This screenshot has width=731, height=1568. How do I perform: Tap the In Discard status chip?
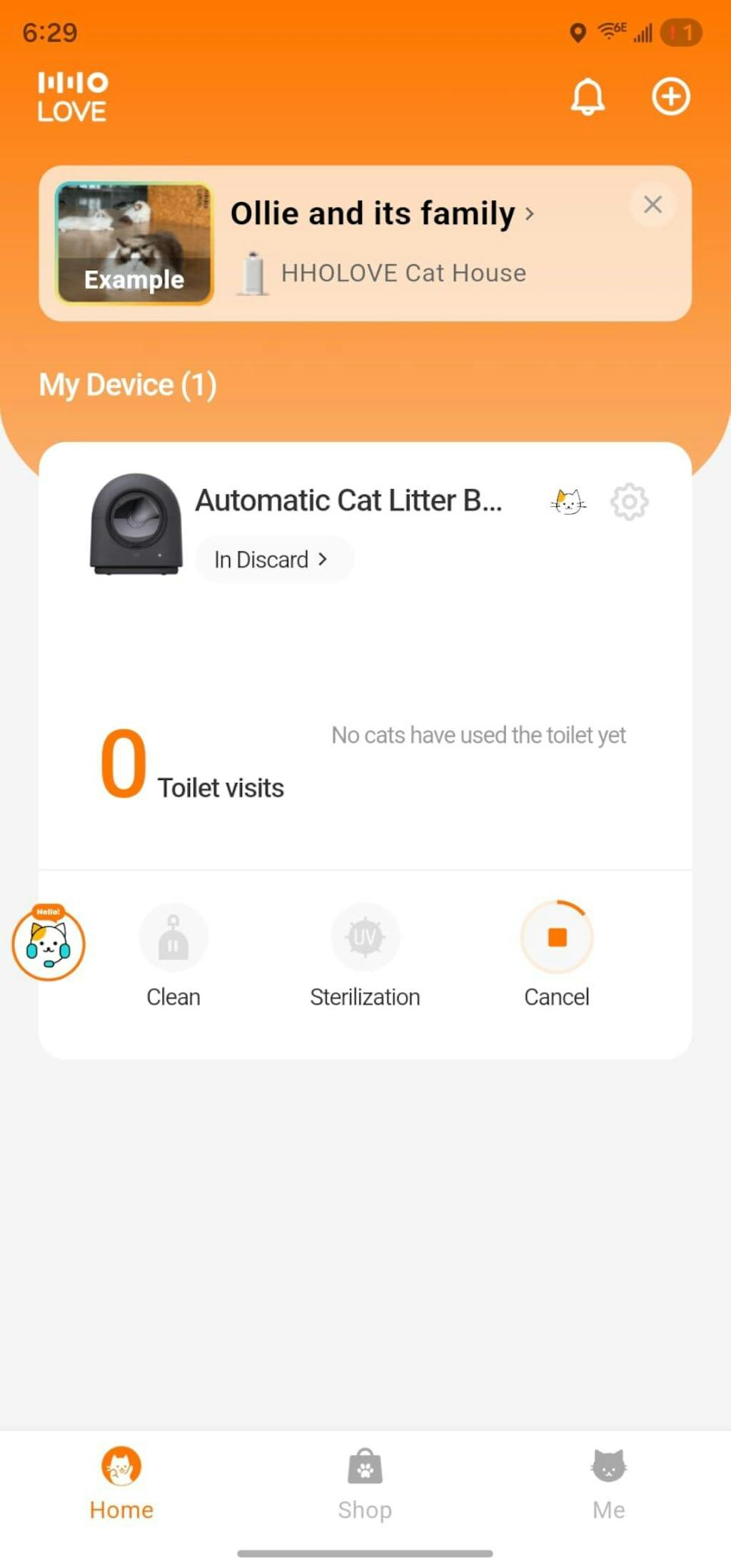click(x=273, y=560)
